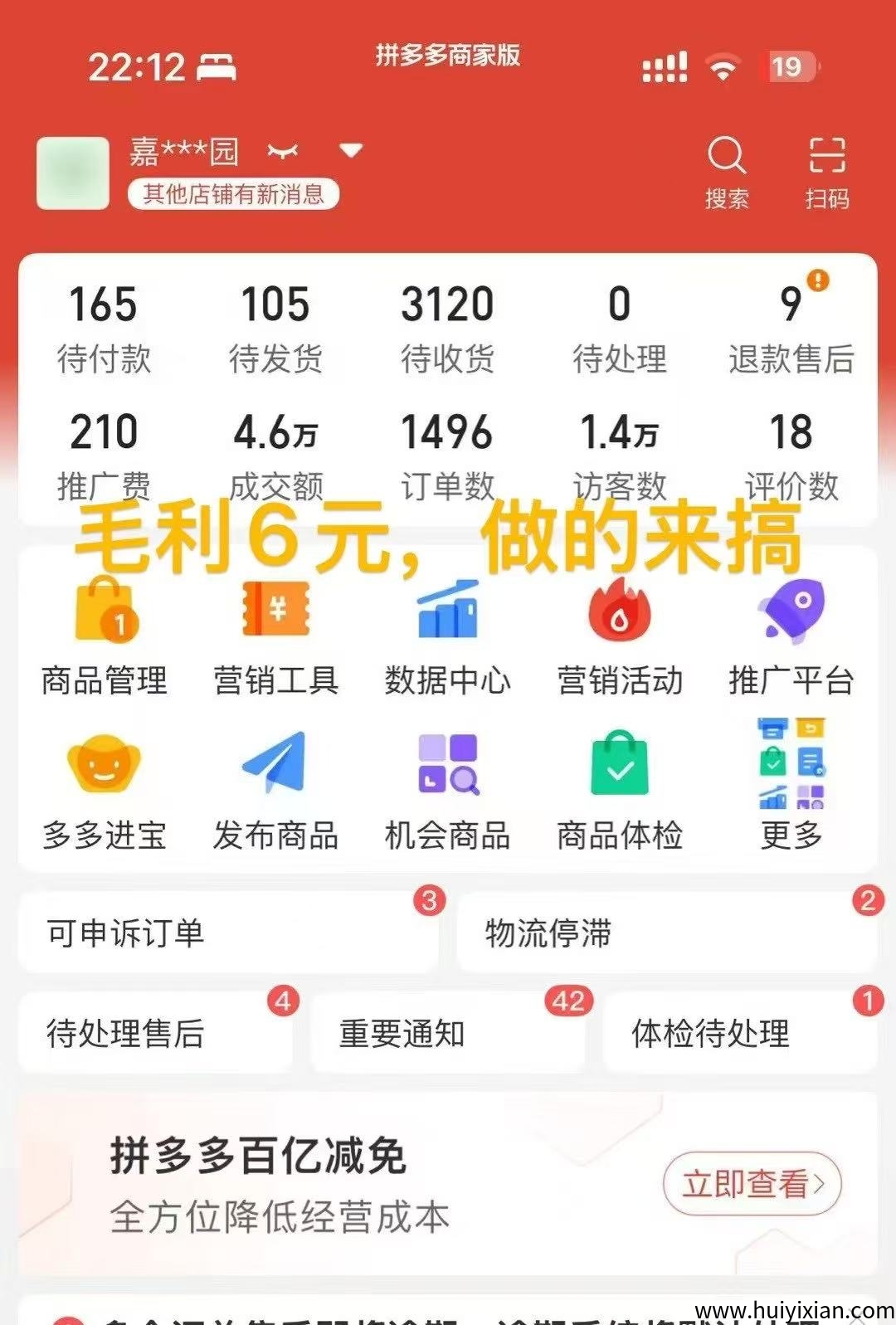Open 更多 tools

tap(791, 788)
